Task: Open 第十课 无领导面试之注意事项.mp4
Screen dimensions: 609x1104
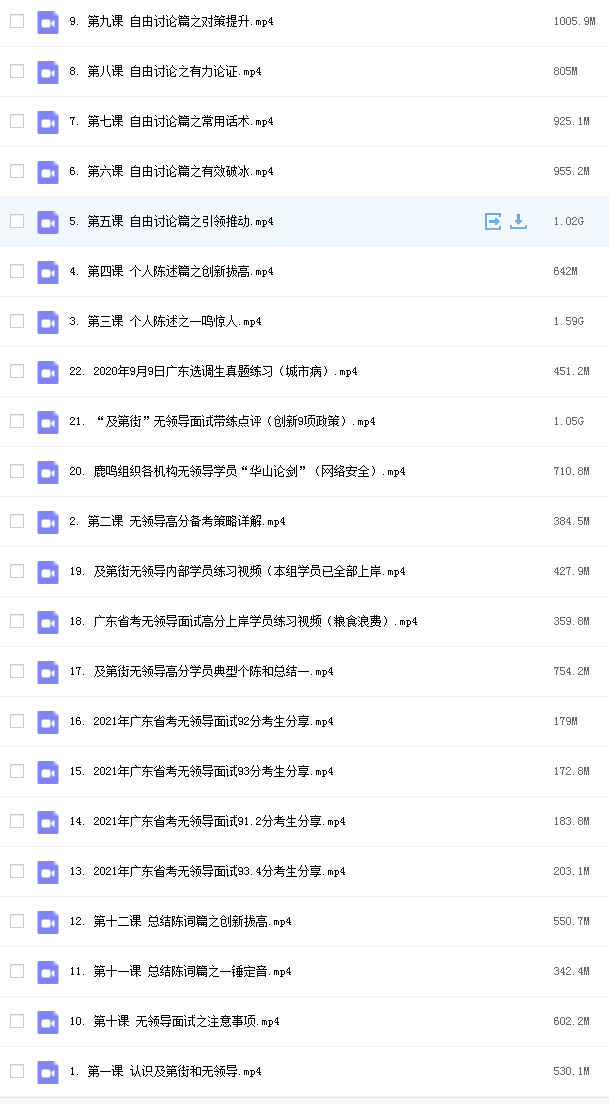Action: click(175, 1021)
